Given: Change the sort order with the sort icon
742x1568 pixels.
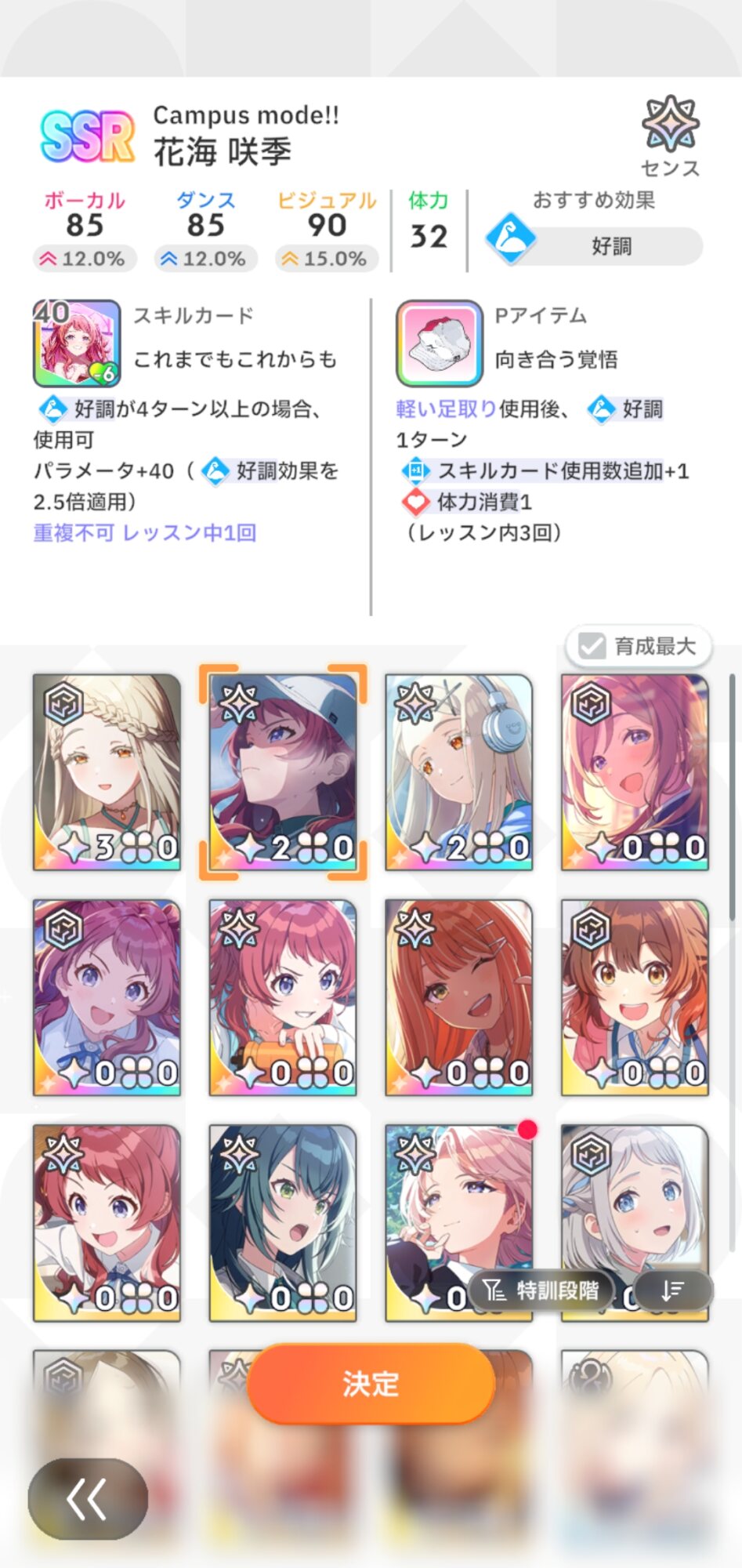Looking at the screenshot, I should [x=672, y=1290].
